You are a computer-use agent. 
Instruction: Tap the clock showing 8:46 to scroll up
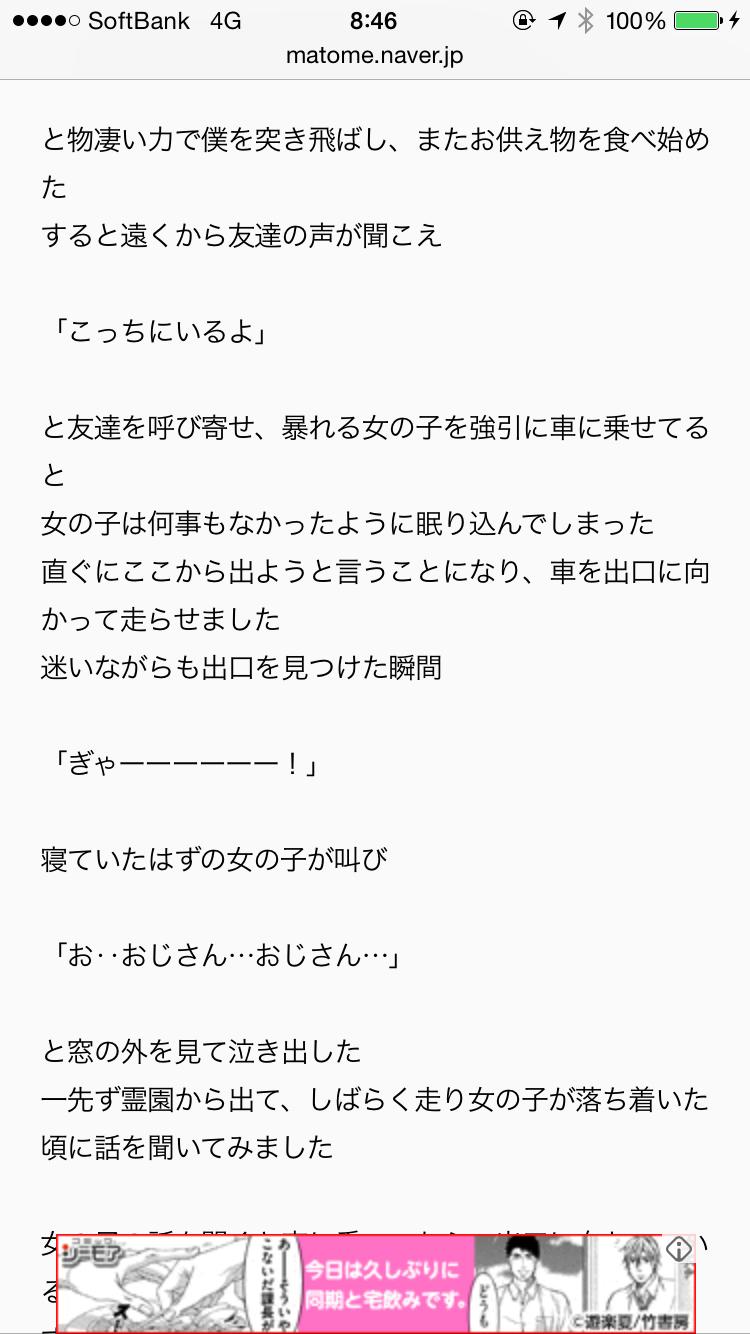click(375, 20)
